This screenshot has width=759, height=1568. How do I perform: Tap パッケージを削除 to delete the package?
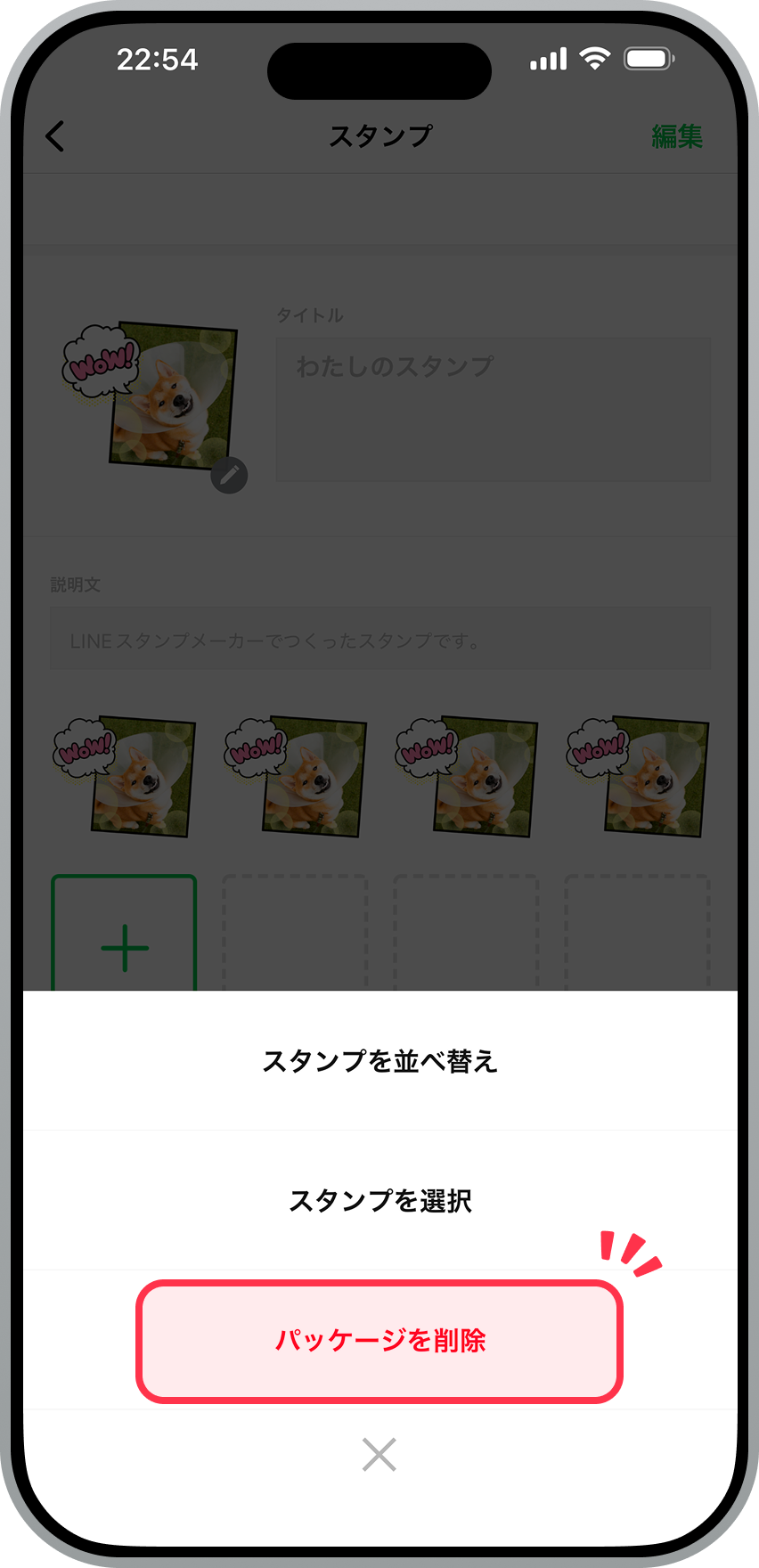[x=379, y=1341]
